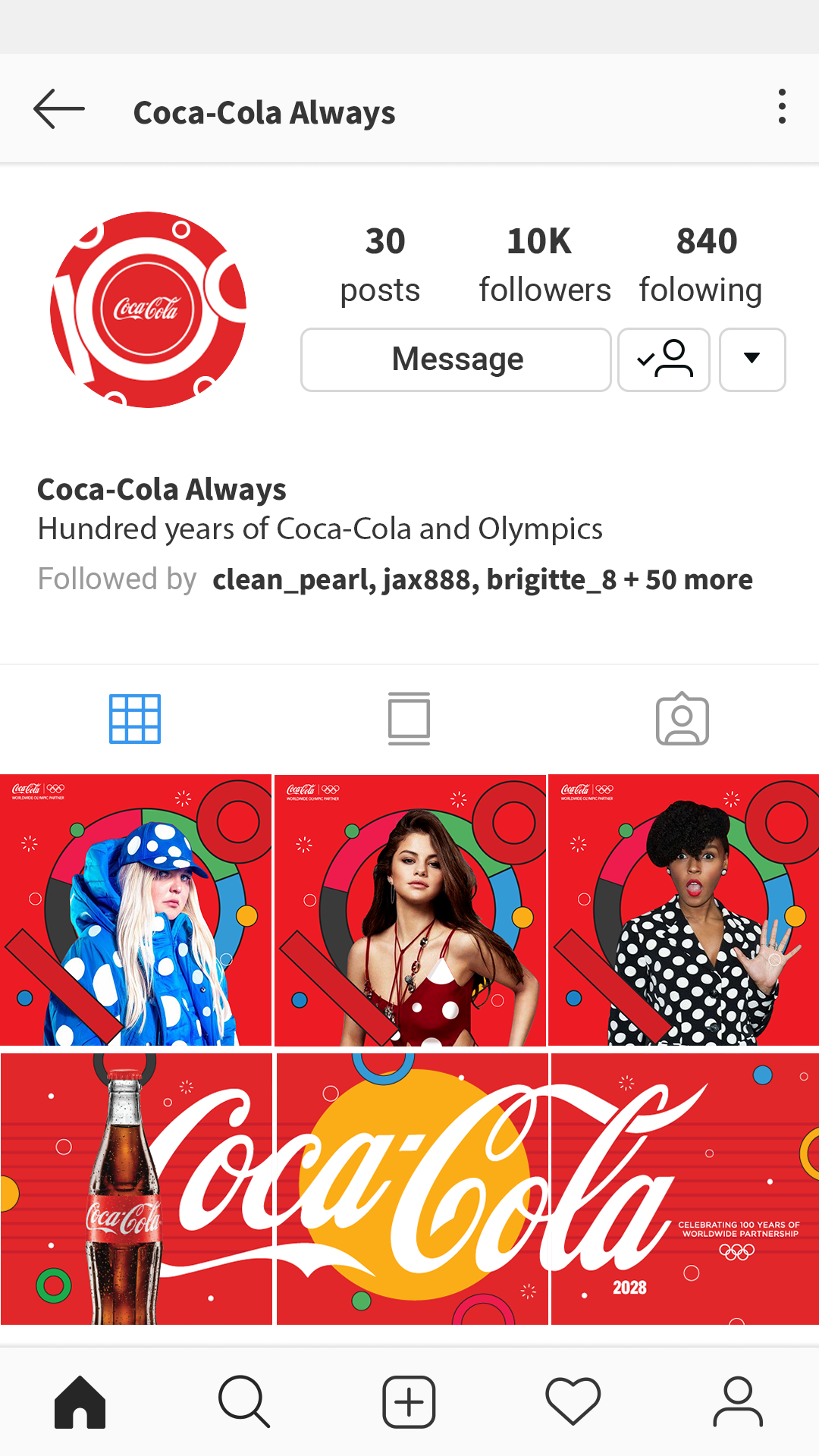This screenshot has width=819, height=1456.
Task: Go to the Home feed tab
Action: (x=80, y=1402)
